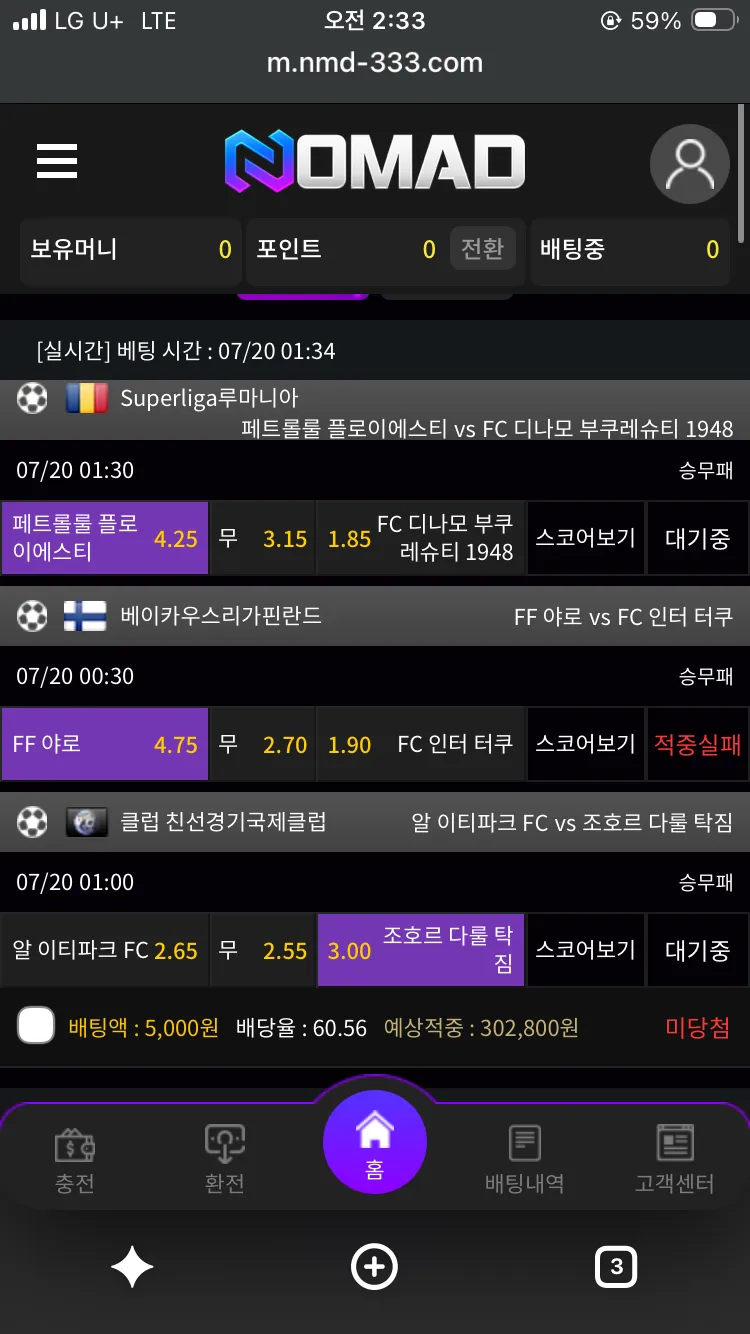This screenshot has width=750, height=1334.
Task: Add a new browser tab
Action: [375, 1267]
